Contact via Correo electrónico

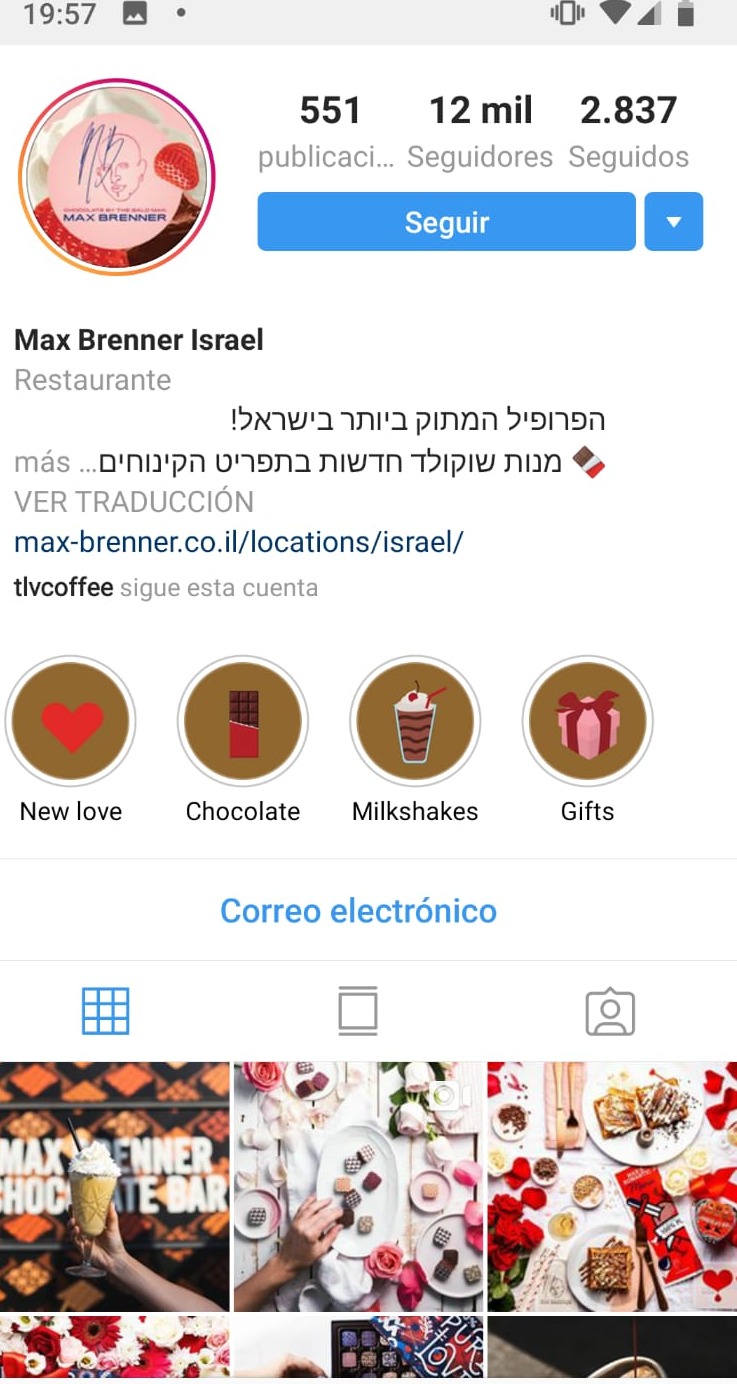358,911
